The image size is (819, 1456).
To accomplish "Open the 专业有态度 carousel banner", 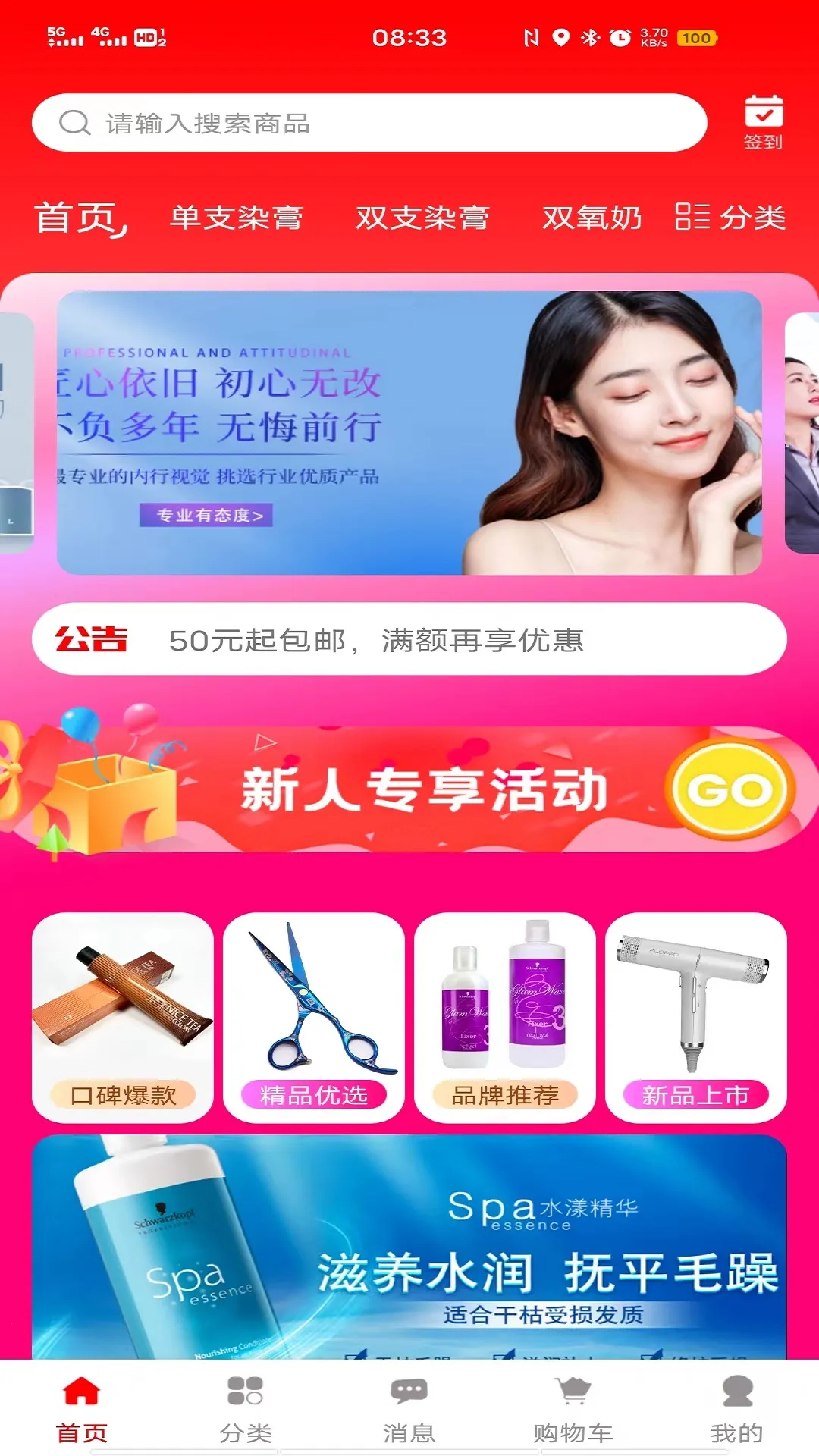I will 409,432.
